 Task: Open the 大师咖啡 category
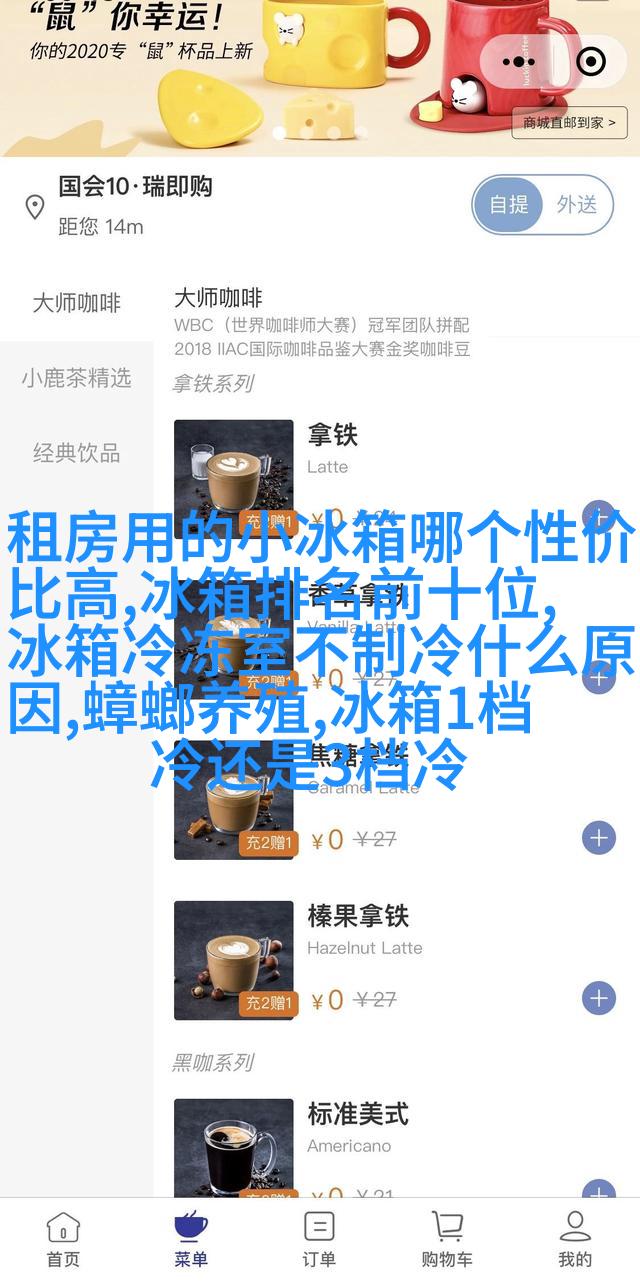[x=76, y=303]
